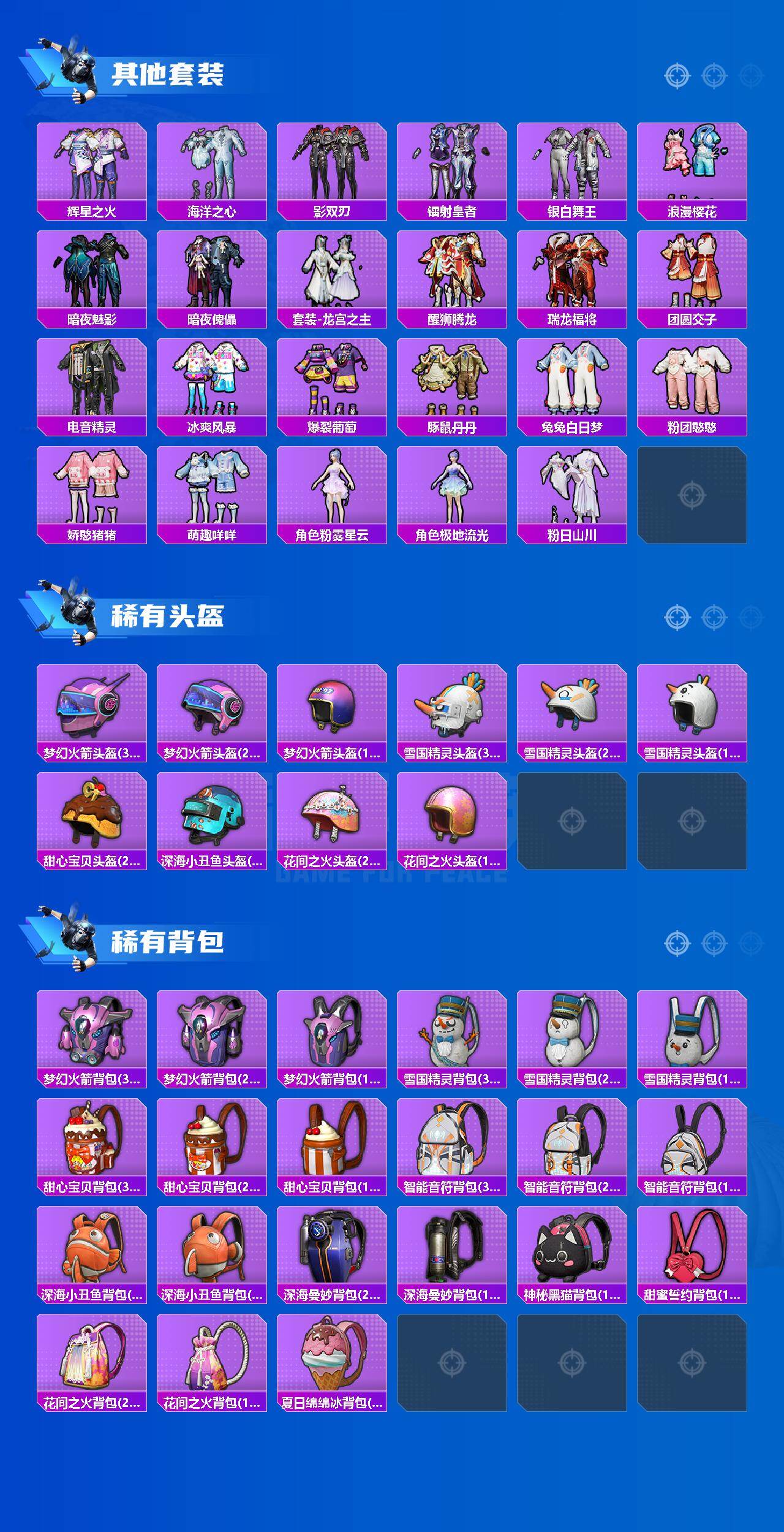Screen dimensions: 784x1532
Task: Click the 辉星之火 outfit name label
Action: [x=92, y=210]
